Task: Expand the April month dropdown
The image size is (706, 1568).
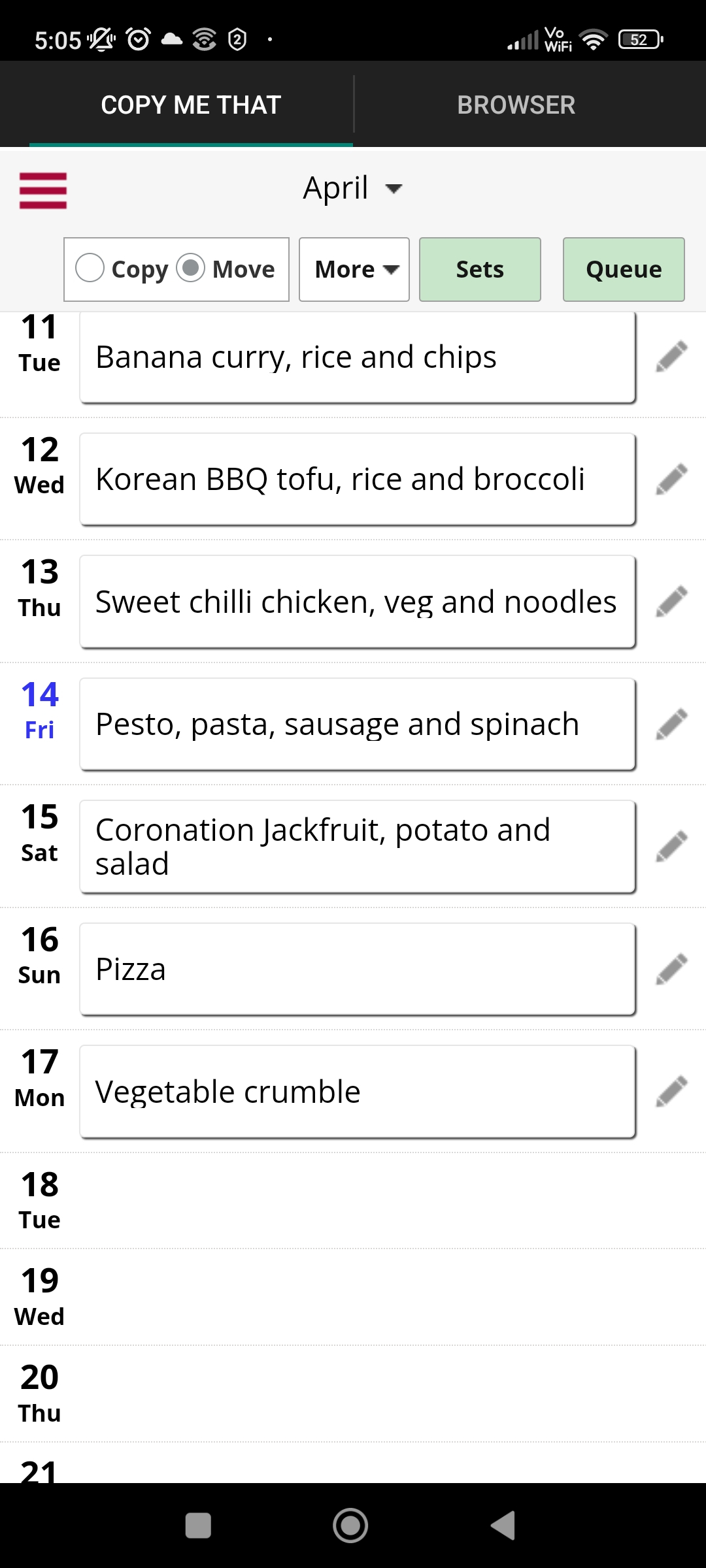Action: pyautogui.click(x=353, y=188)
